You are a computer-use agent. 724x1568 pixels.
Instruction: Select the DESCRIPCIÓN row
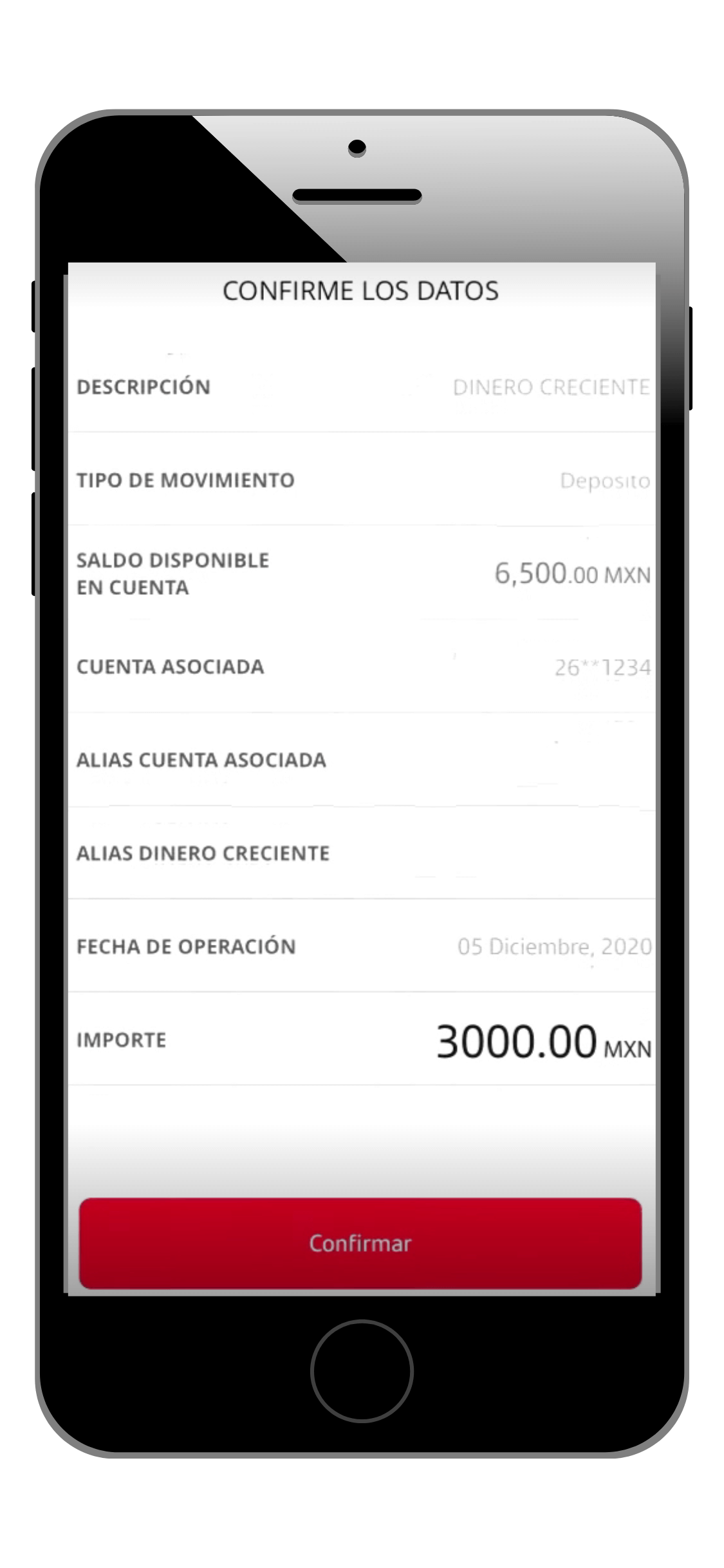[x=360, y=386]
